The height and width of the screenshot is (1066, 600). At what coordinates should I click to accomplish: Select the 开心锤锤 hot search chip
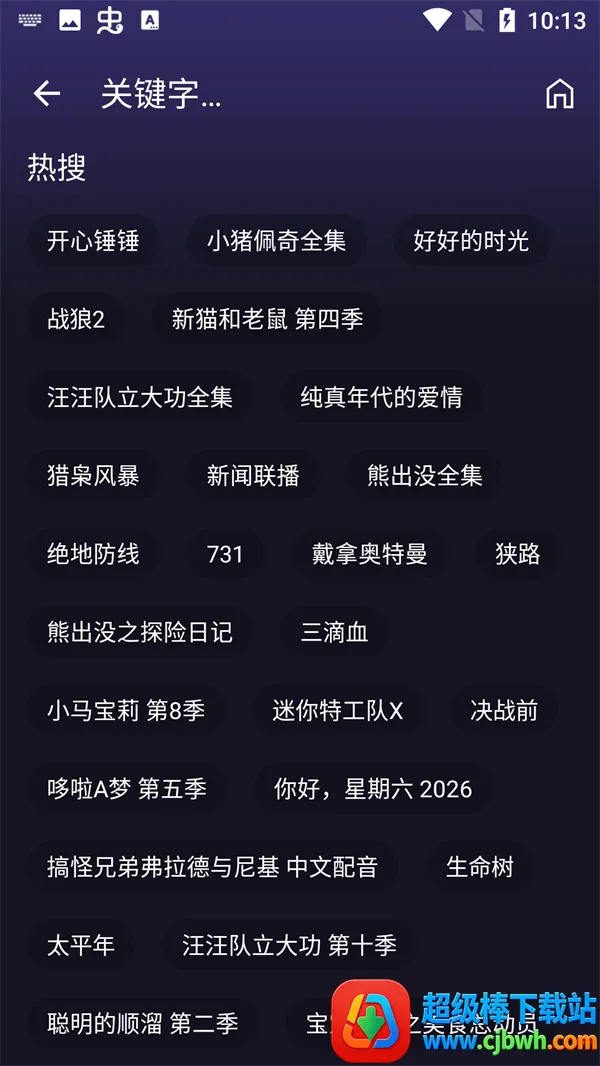click(x=92, y=241)
